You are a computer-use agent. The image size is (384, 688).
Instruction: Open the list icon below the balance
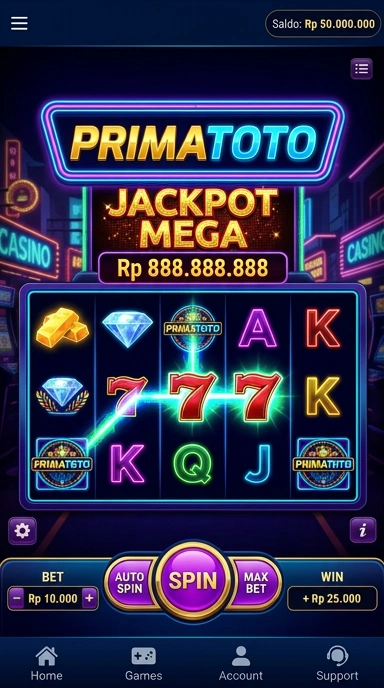tap(361, 69)
